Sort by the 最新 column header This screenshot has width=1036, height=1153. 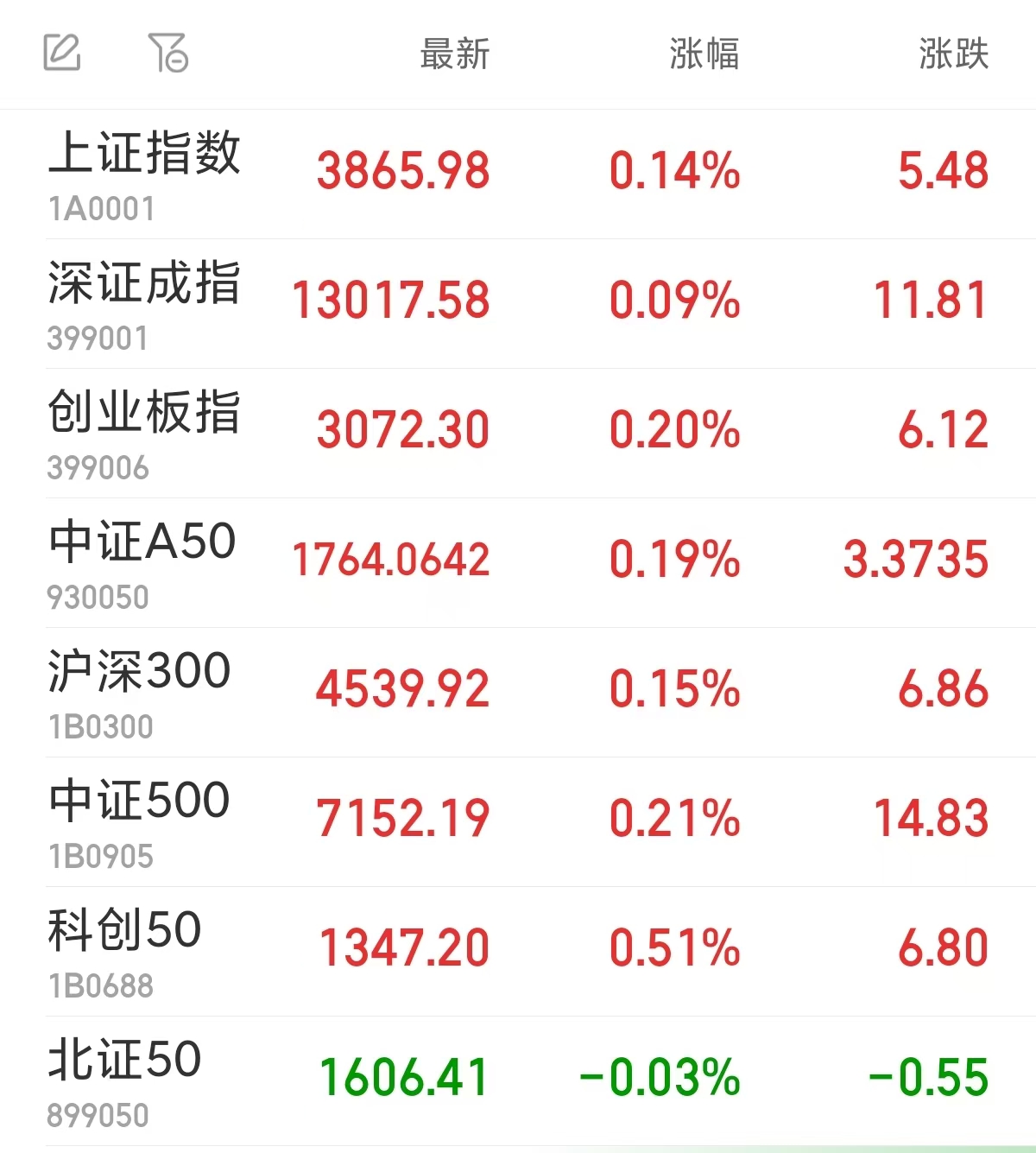click(455, 54)
